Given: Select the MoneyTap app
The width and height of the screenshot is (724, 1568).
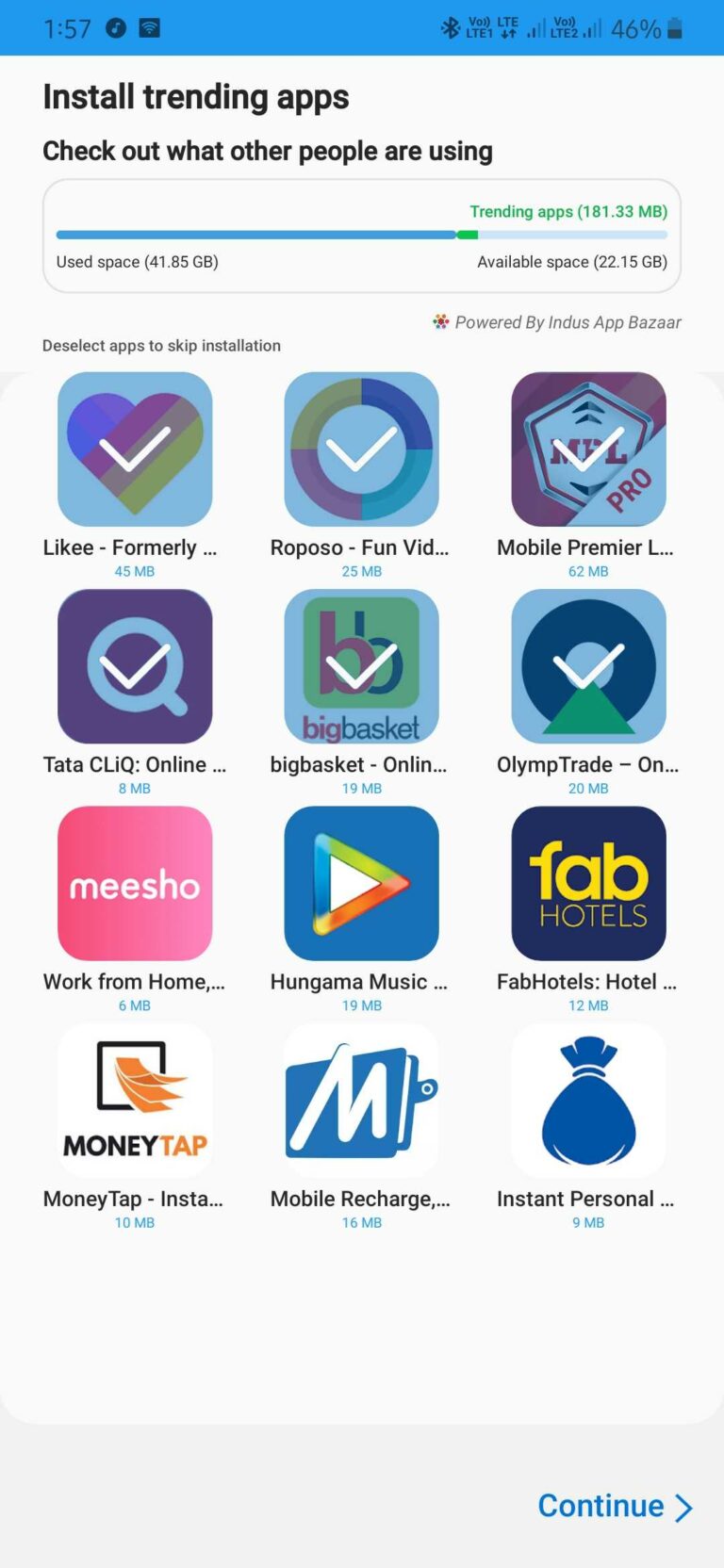Looking at the screenshot, I should pyautogui.click(x=135, y=1100).
